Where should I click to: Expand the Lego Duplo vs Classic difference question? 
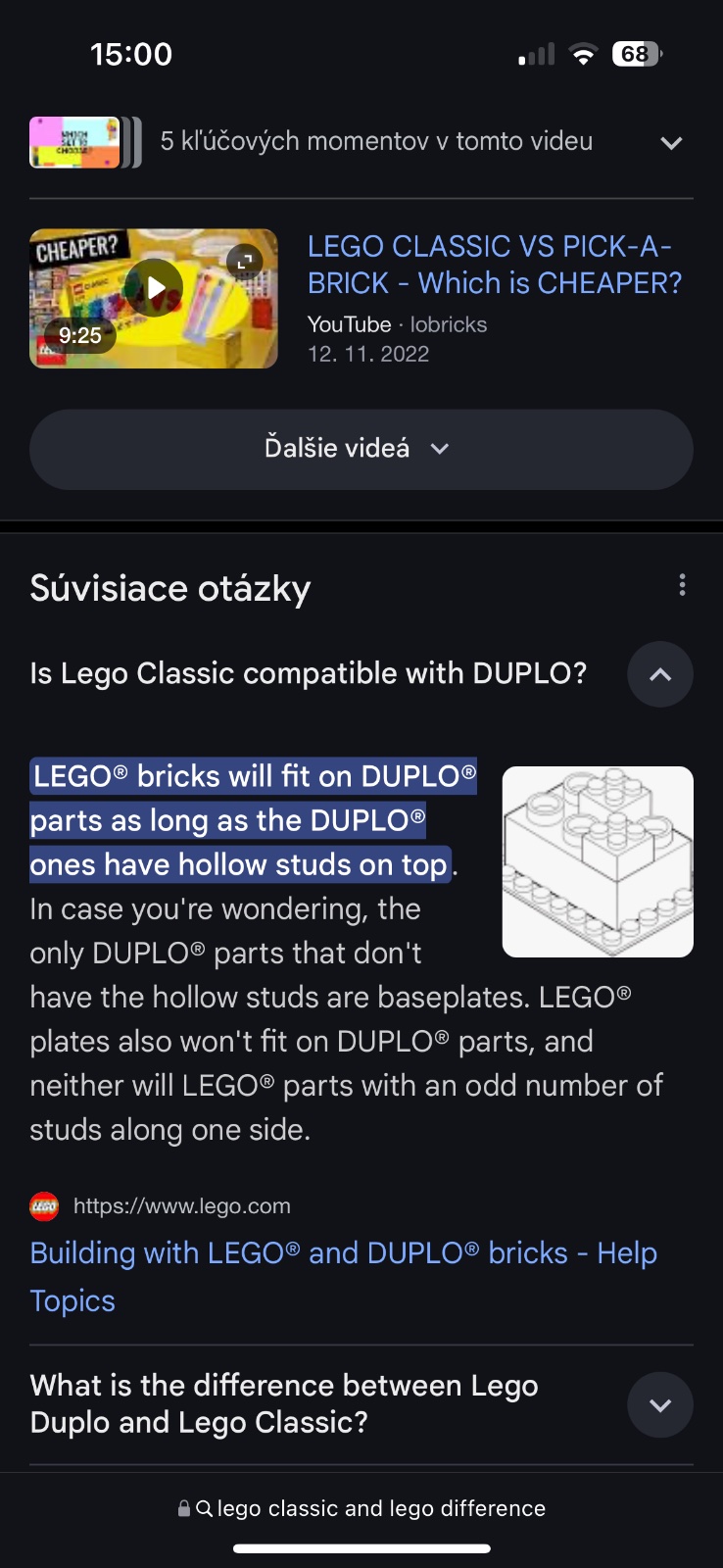pyautogui.click(x=659, y=1404)
